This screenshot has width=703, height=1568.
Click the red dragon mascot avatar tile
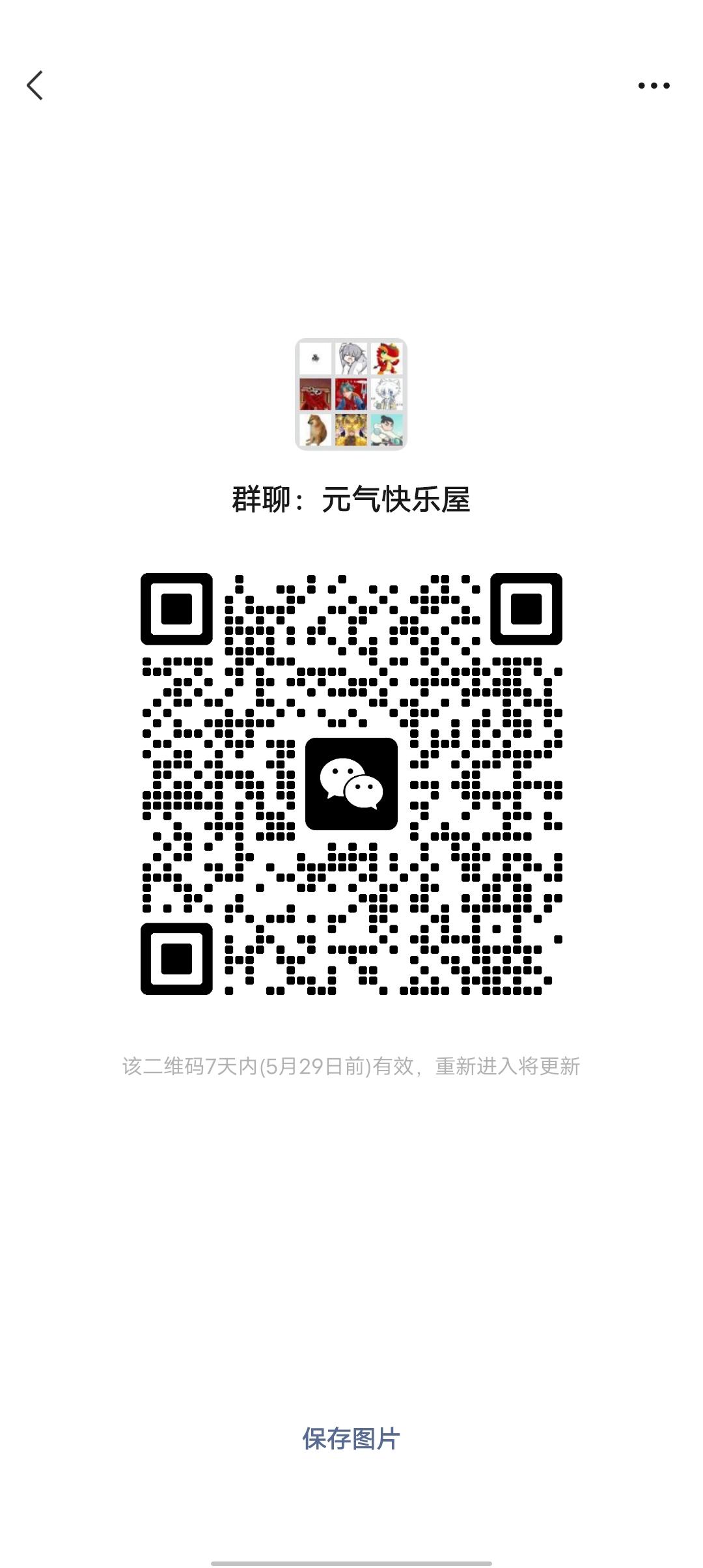point(387,358)
